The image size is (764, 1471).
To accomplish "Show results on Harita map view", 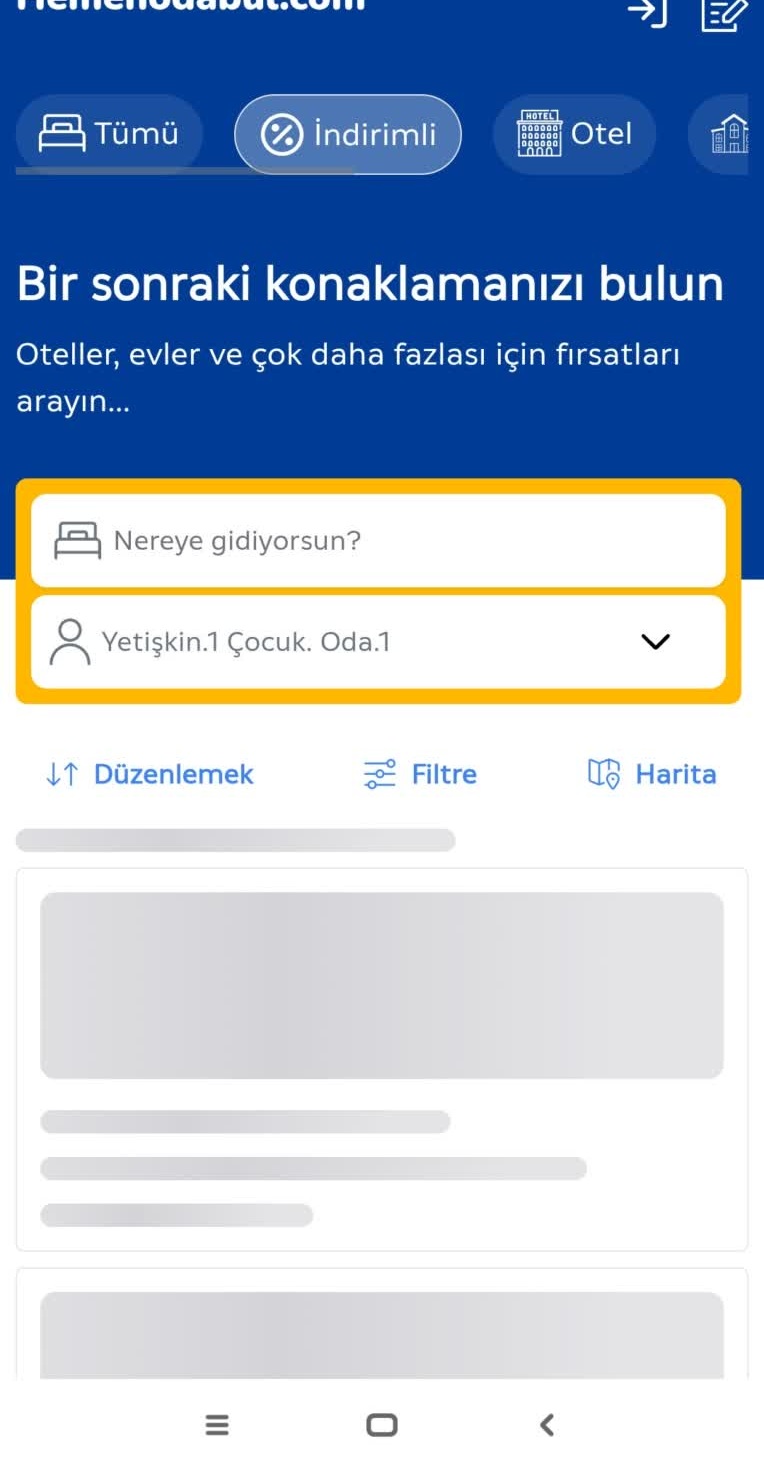I will (x=652, y=774).
